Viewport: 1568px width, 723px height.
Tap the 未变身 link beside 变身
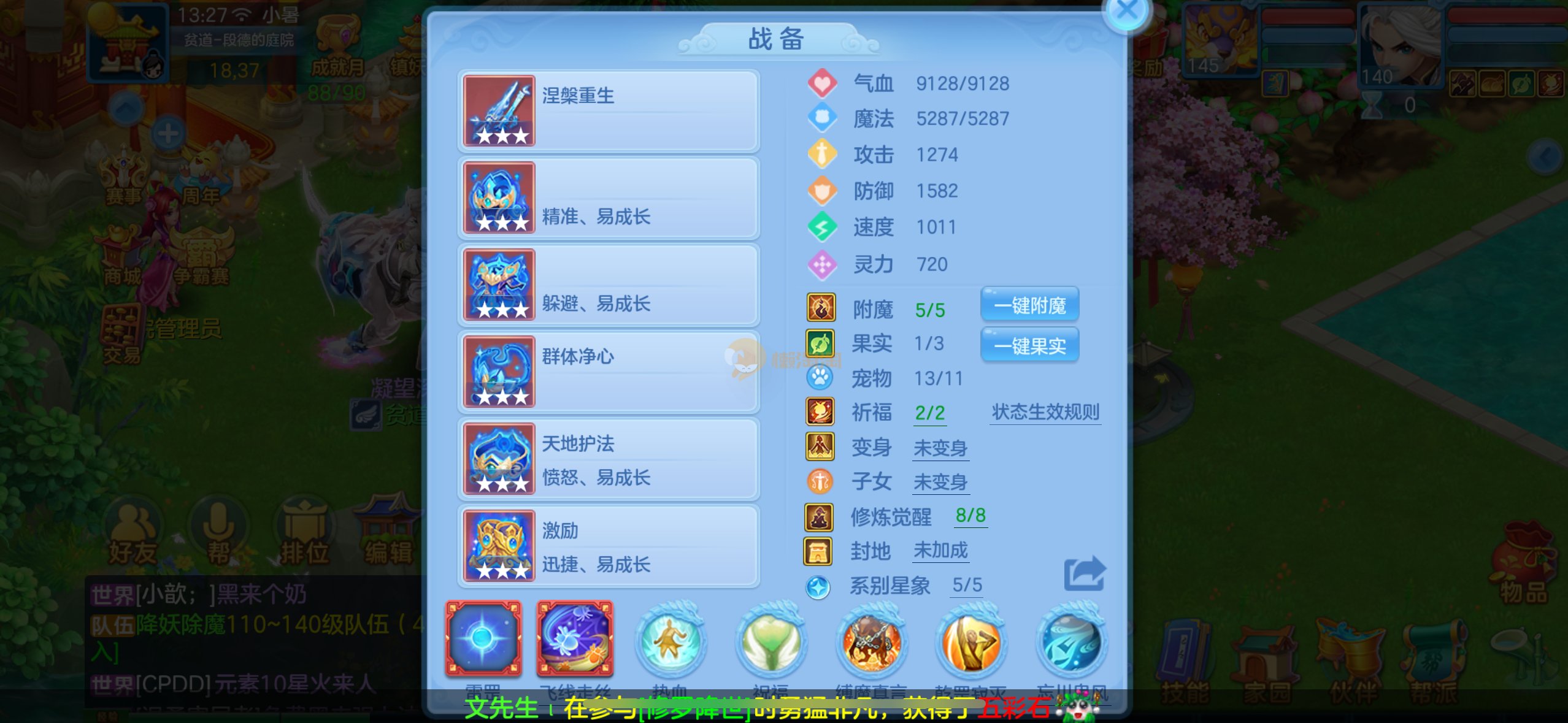[940, 448]
